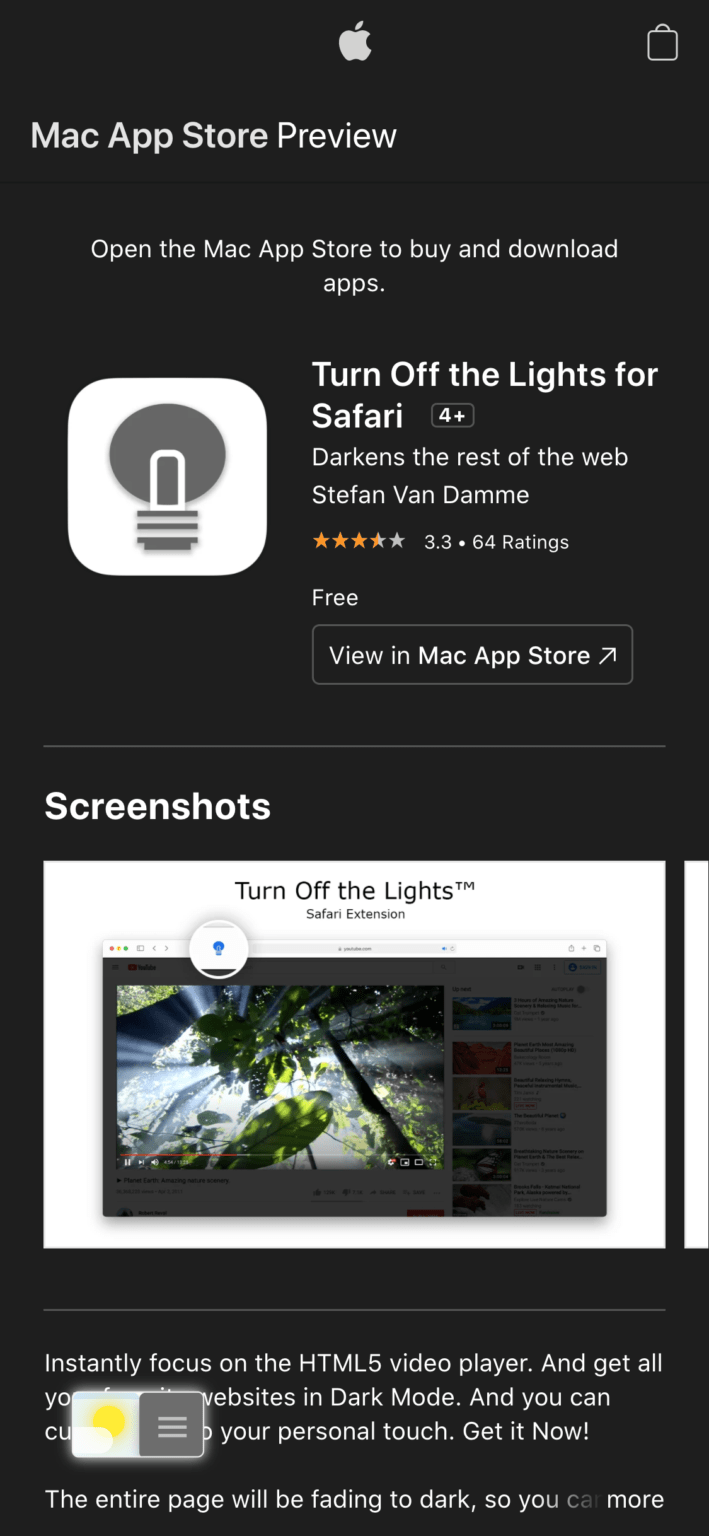Open developer Stefan Van Damme's page
This screenshot has height=1536, width=709.
pos(420,494)
